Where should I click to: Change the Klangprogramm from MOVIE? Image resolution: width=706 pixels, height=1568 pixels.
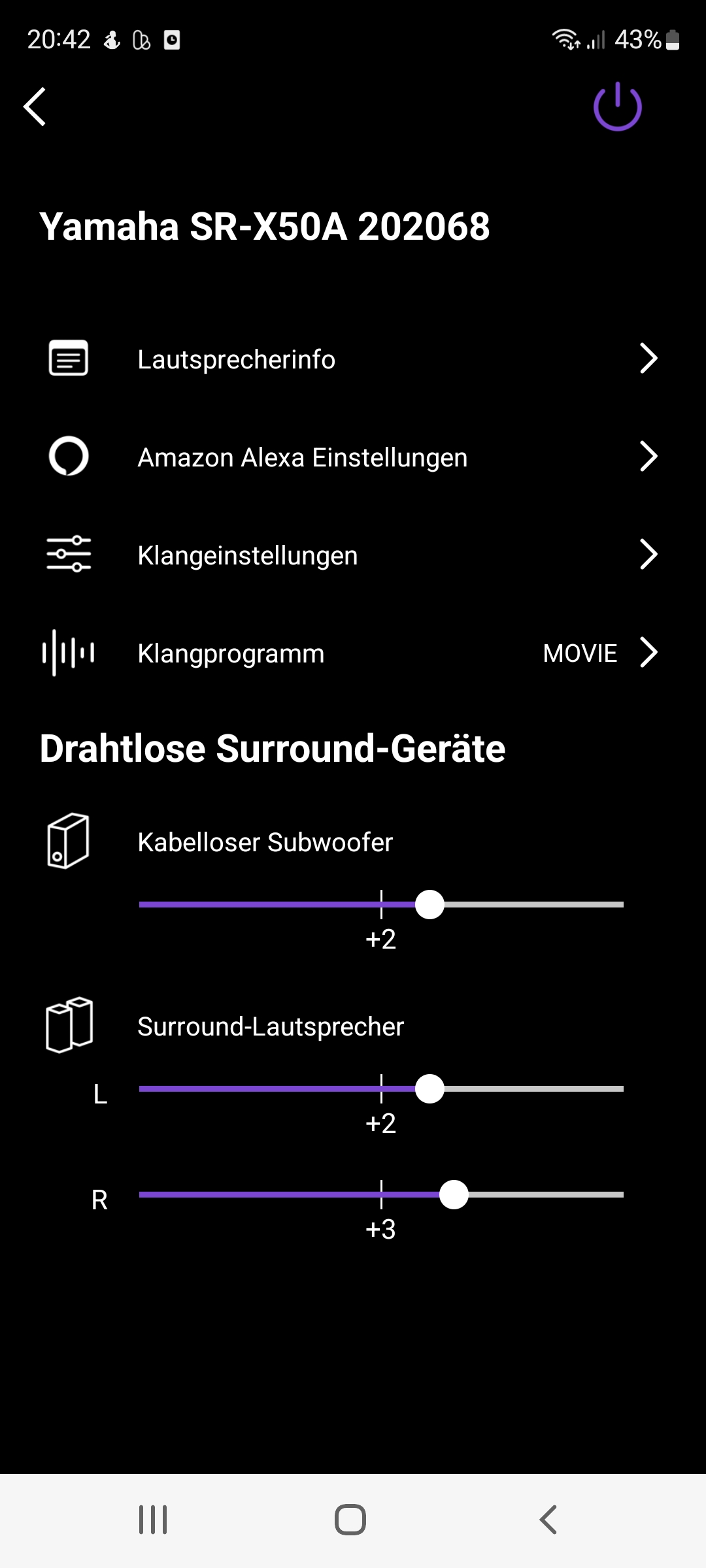point(353,653)
